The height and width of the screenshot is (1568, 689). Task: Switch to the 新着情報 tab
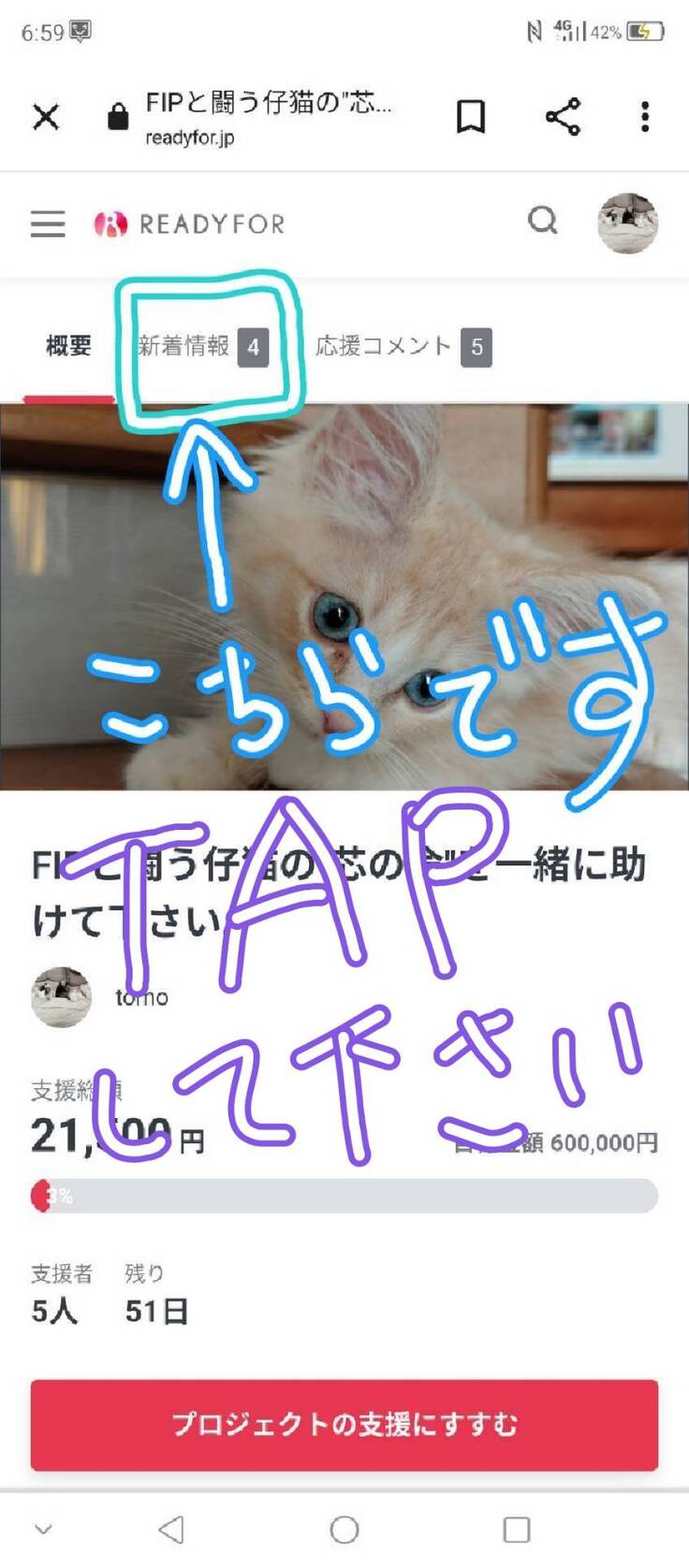pyautogui.click(x=202, y=347)
